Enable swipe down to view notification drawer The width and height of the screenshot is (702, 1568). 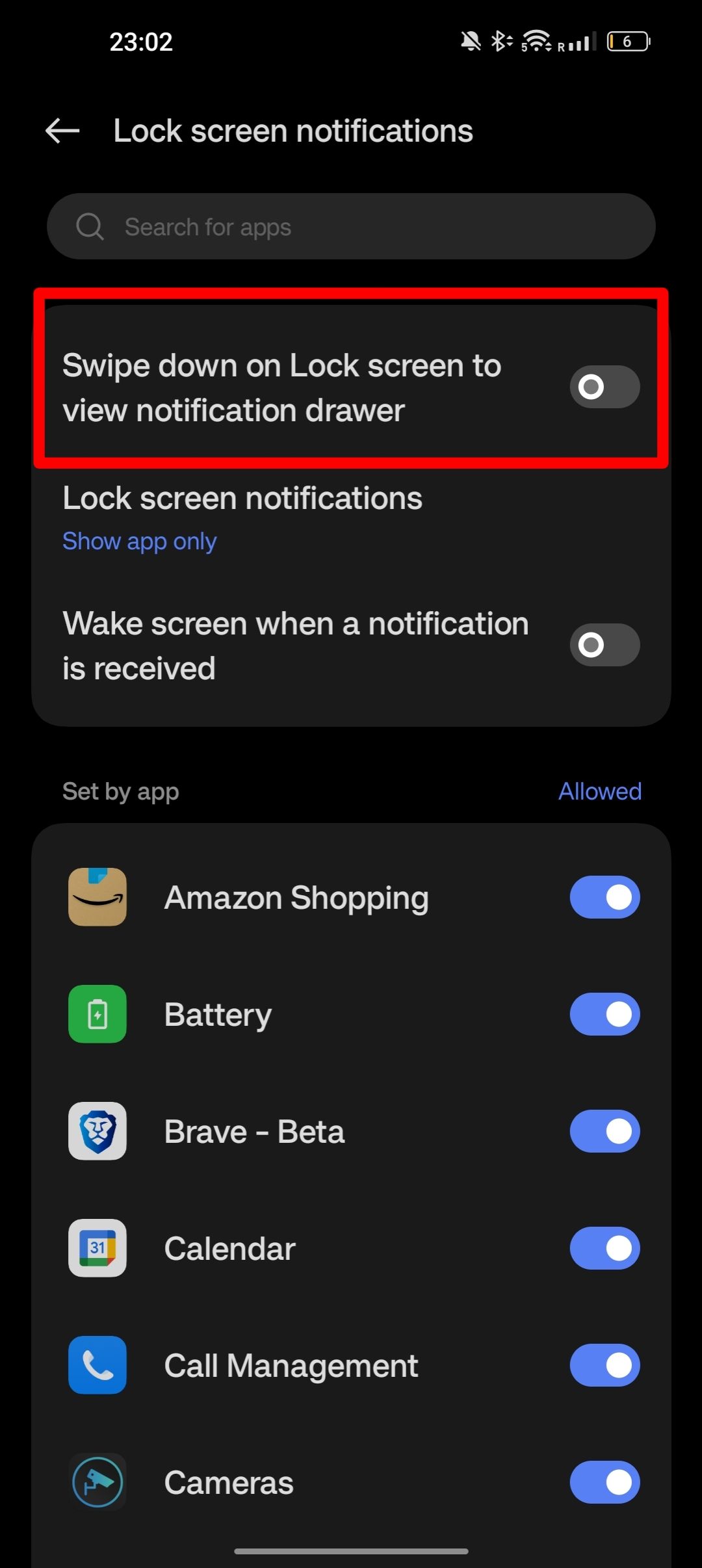604,387
